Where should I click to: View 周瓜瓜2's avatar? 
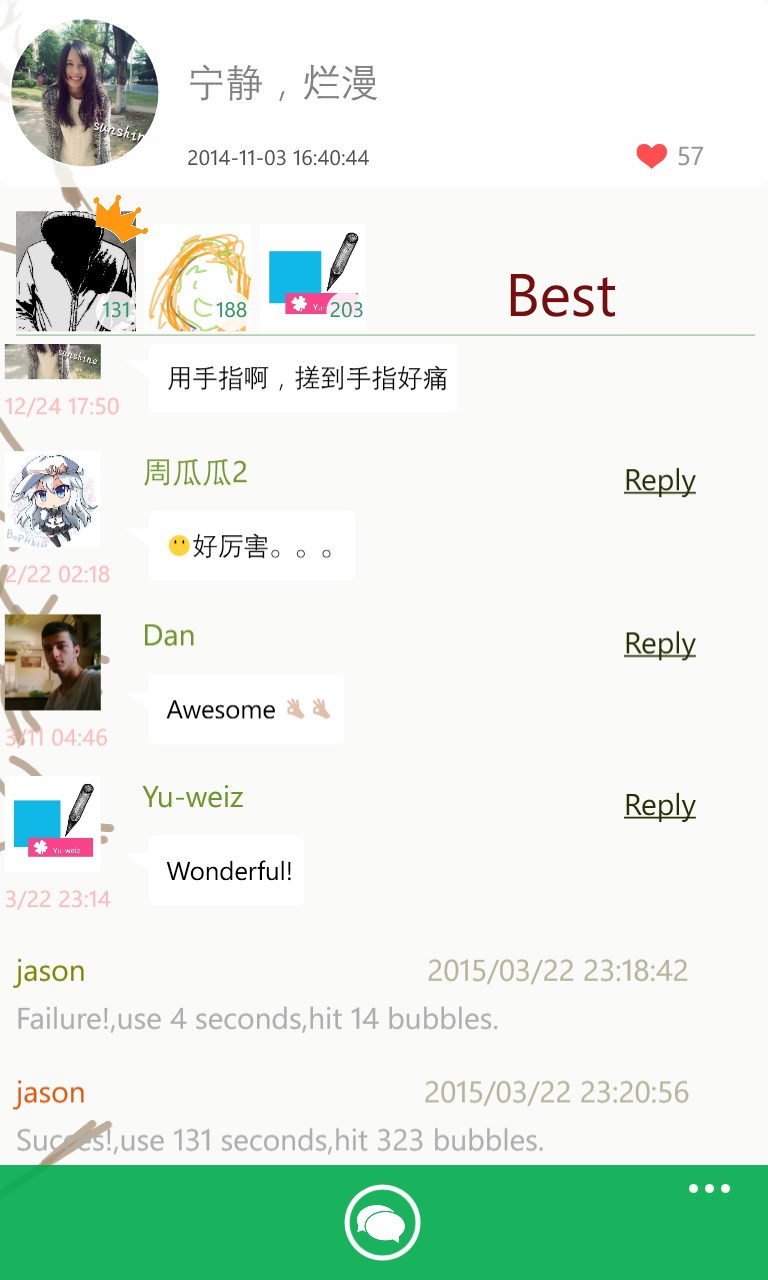click(x=53, y=499)
